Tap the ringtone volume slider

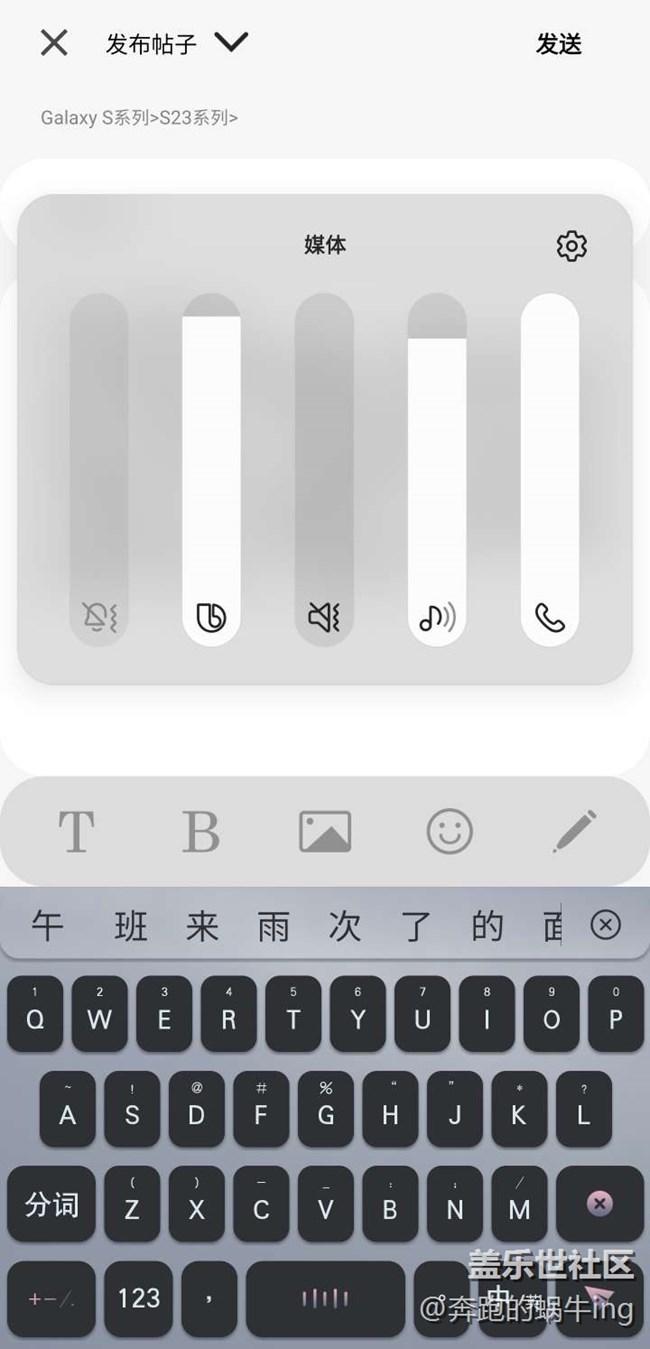click(99, 468)
